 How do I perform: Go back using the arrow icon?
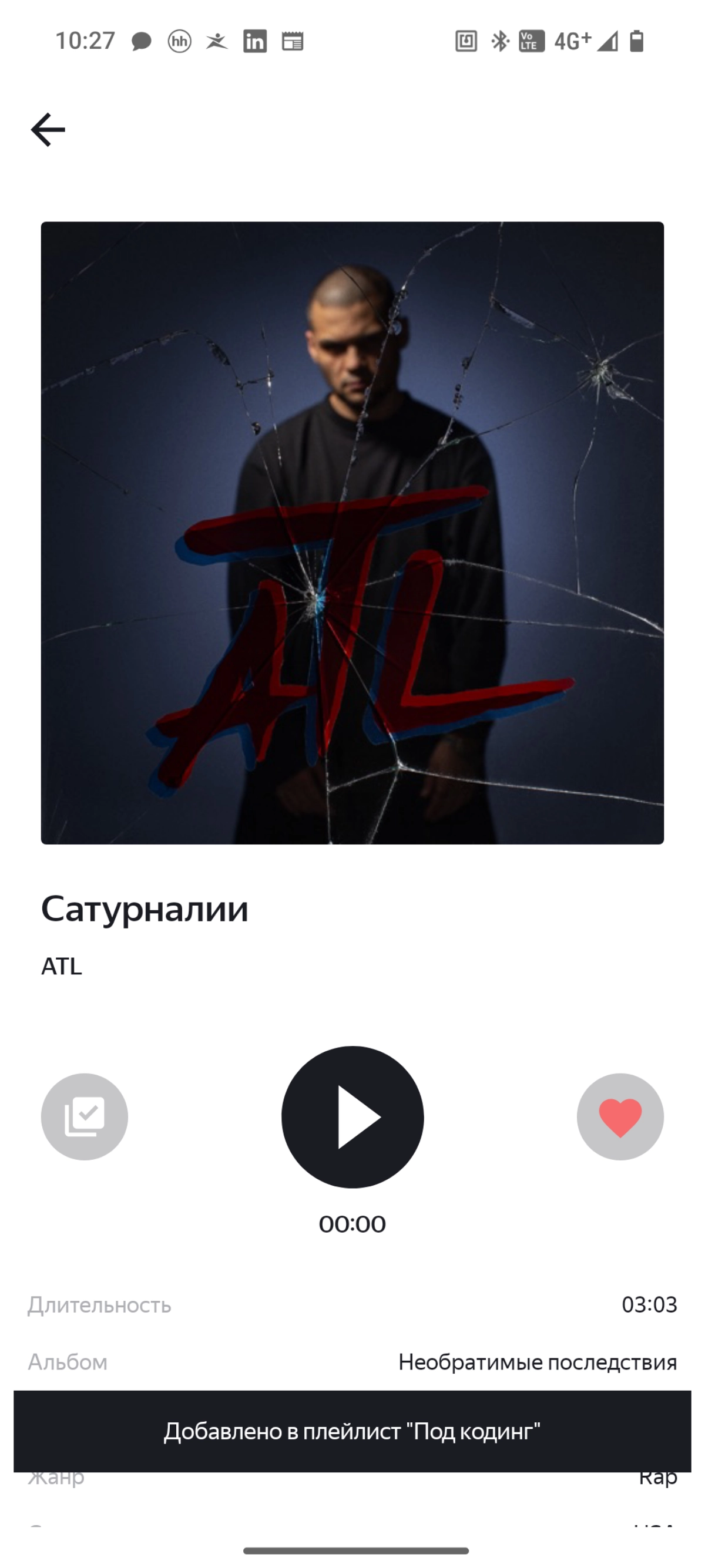tap(48, 130)
